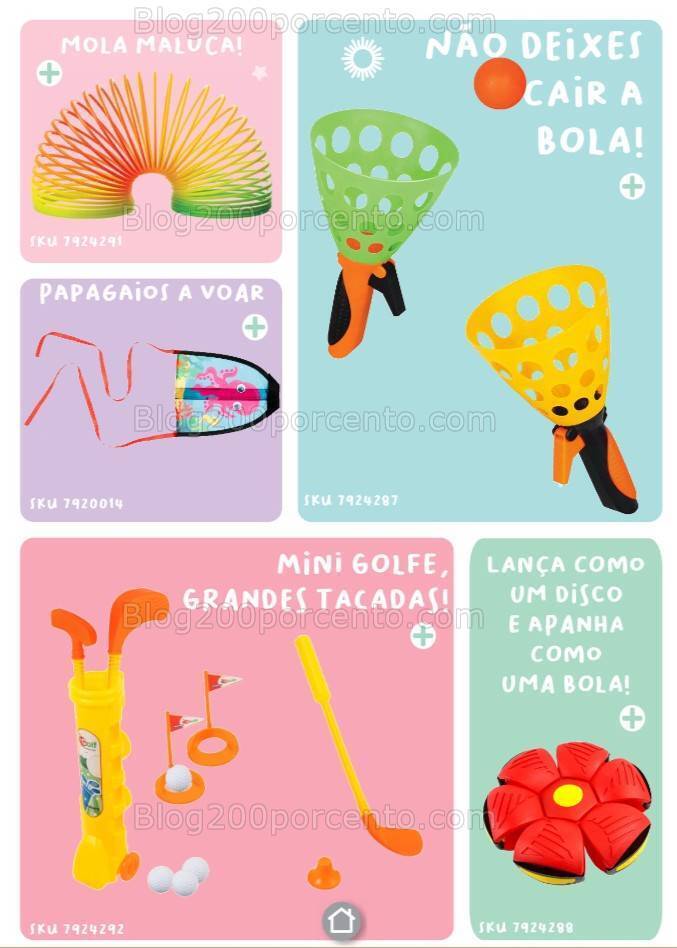The width and height of the screenshot is (677, 948).
Task: Open details for the Mola Maluca spring
Action: click(49, 73)
